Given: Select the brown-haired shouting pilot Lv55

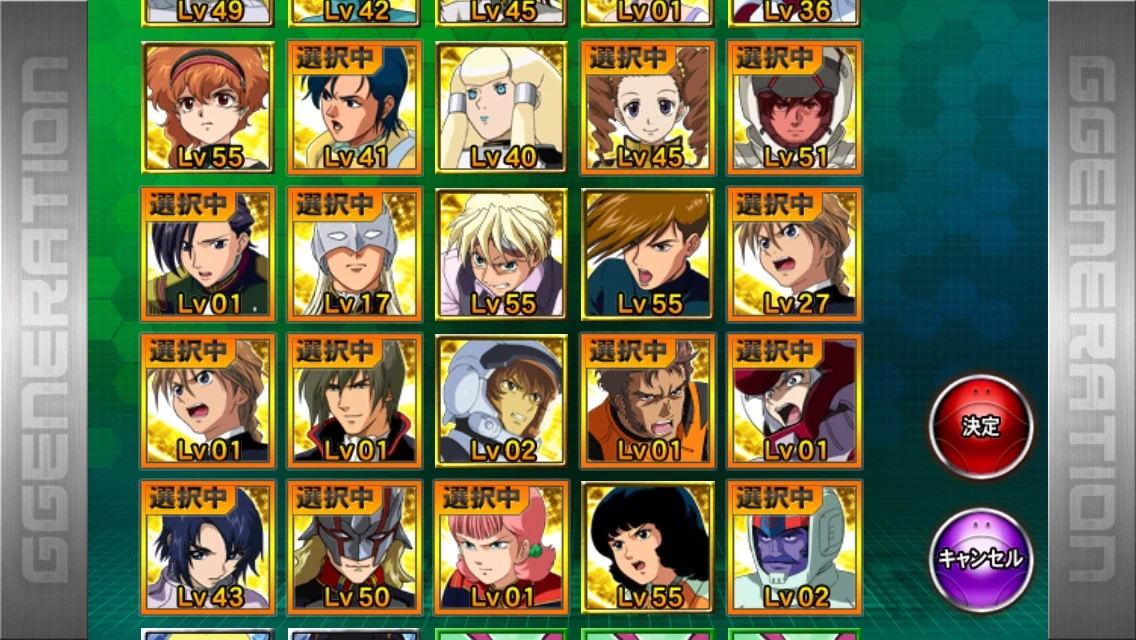Looking at the screenshot, I should pyautogui.click(x=648, y=255).
